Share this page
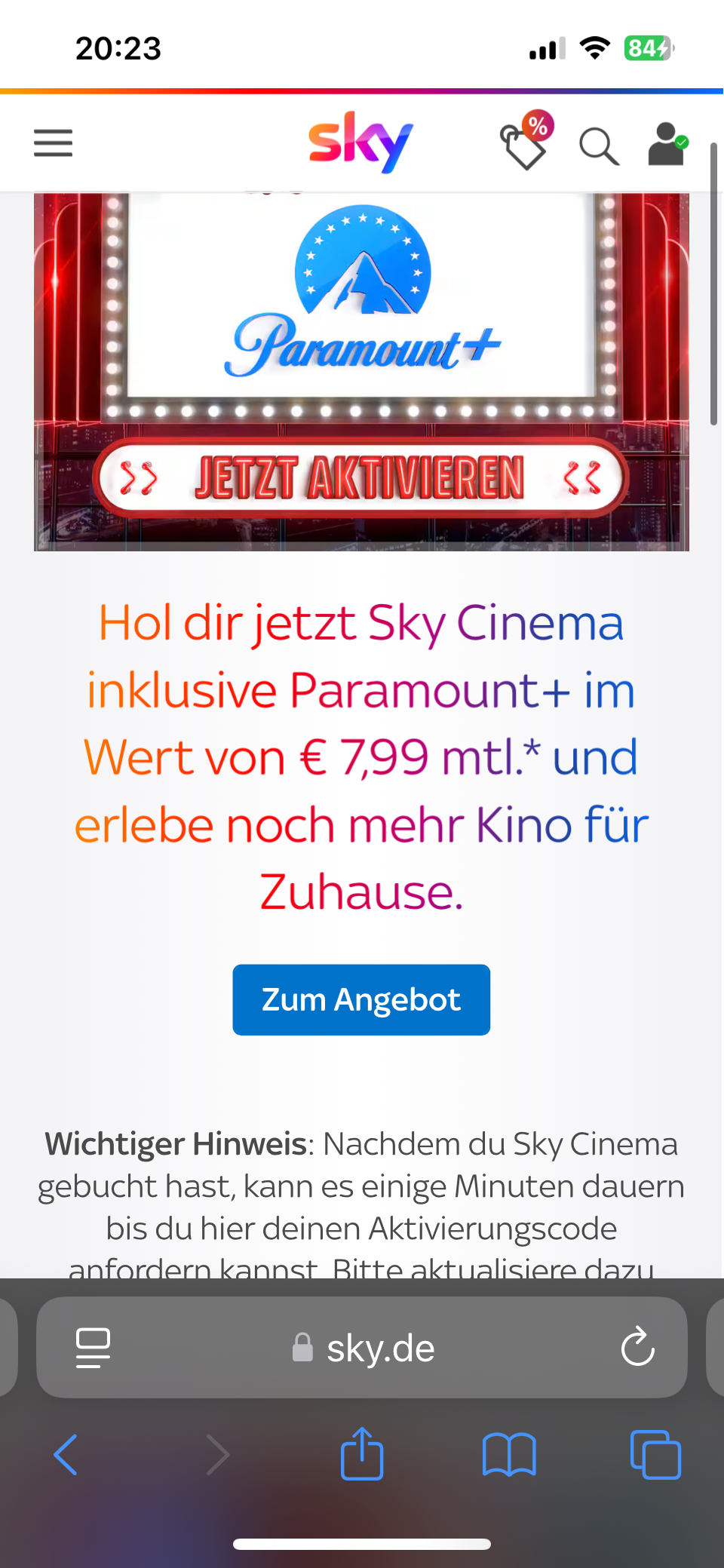This screenshot has height=1568, width=724. pyautogui.click(x=362, y=1453)
